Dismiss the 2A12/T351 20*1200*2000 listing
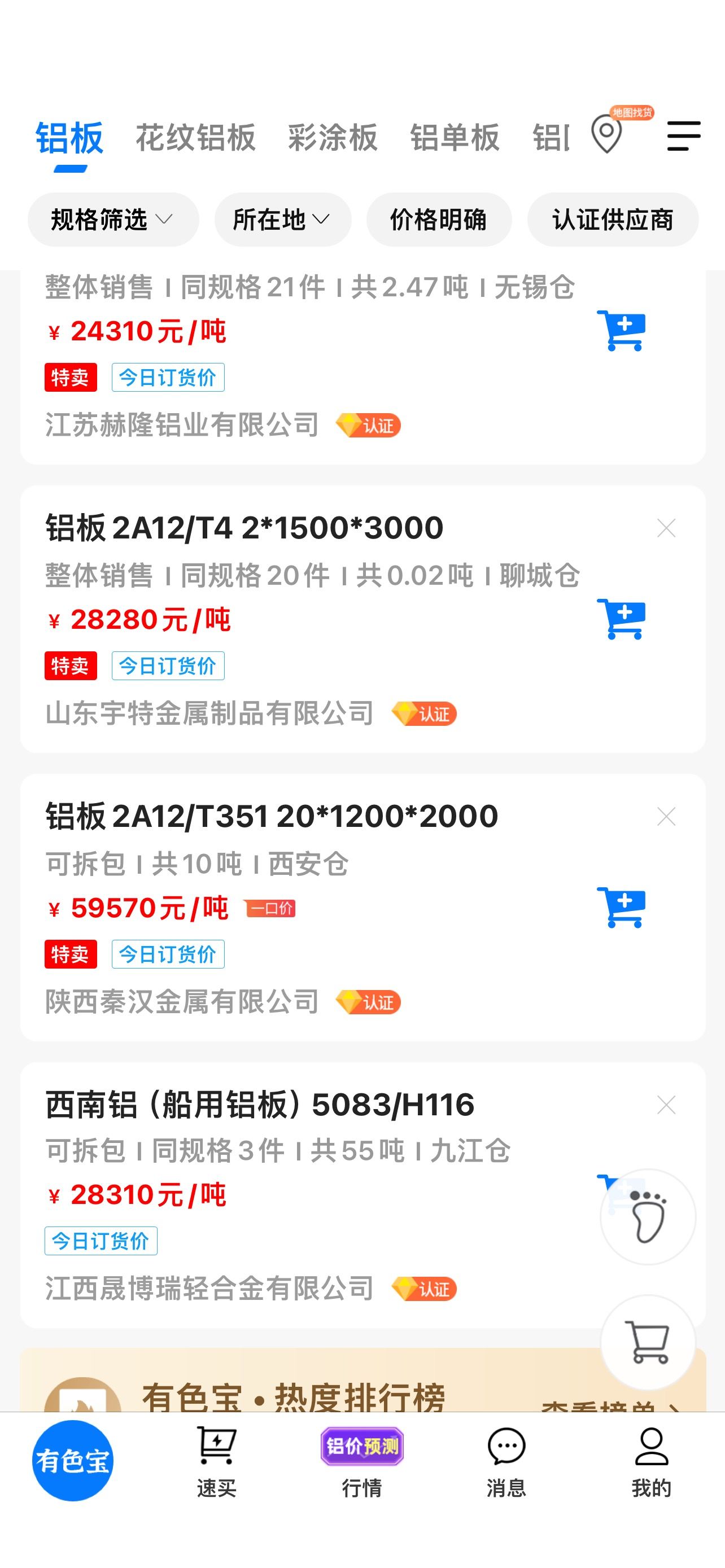This screenshot has width=725, height=1568. 667,816
